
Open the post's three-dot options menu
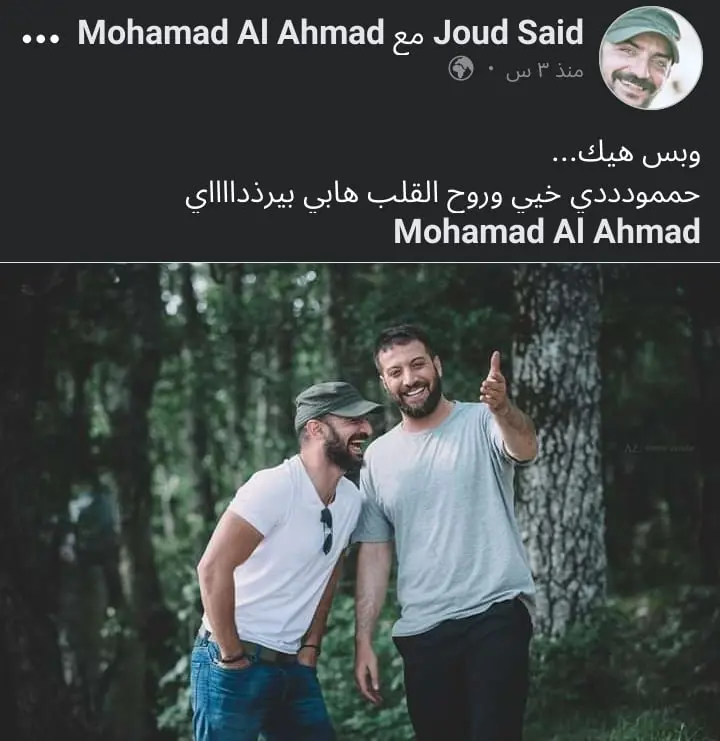coord(41,35)
